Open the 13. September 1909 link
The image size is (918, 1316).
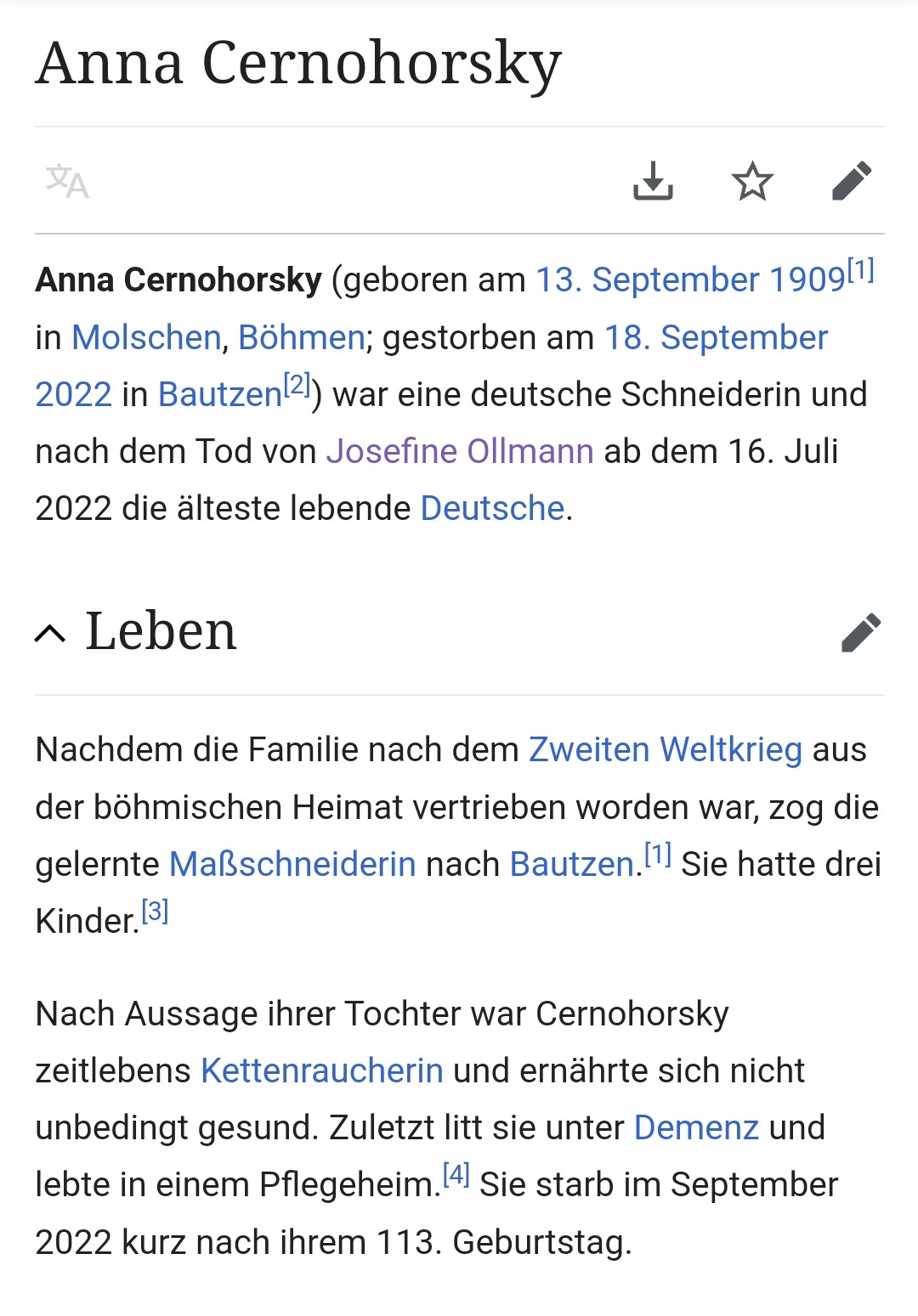click(x=689, y=280)
